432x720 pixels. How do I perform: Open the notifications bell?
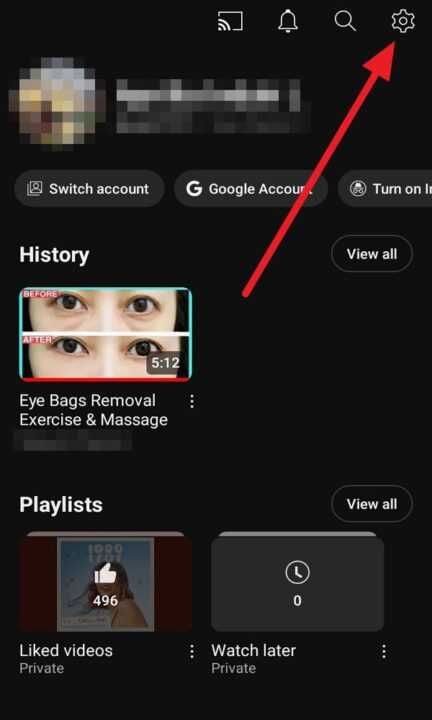288,21
